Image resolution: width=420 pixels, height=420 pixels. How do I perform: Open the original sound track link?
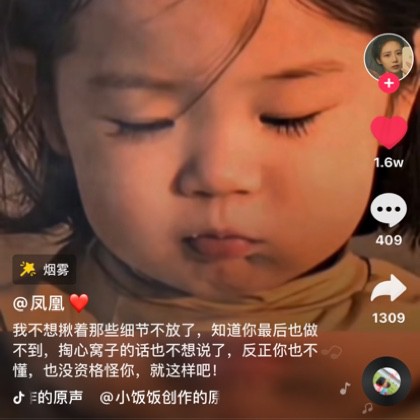116,397
